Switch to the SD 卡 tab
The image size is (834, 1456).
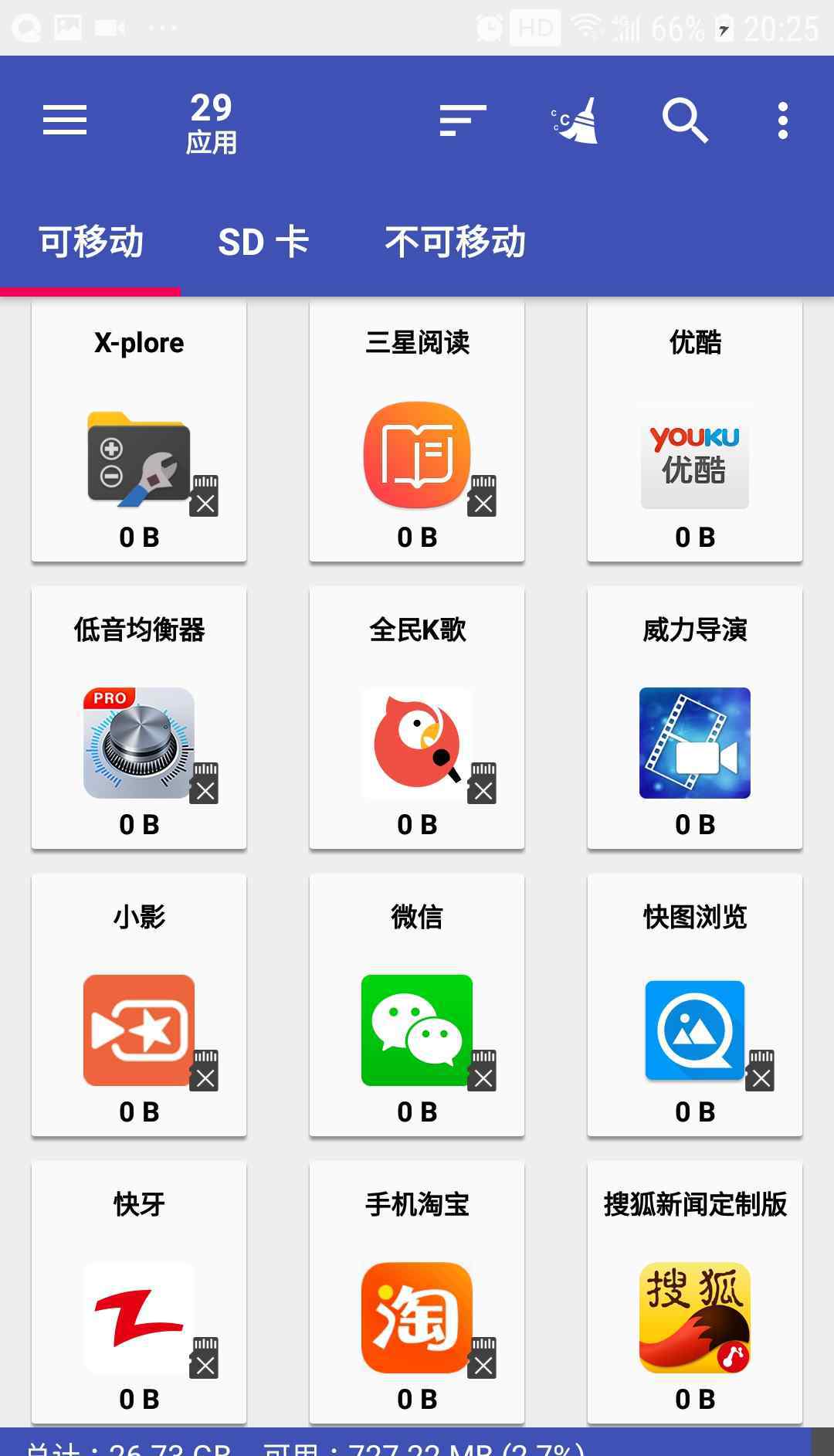264,243
